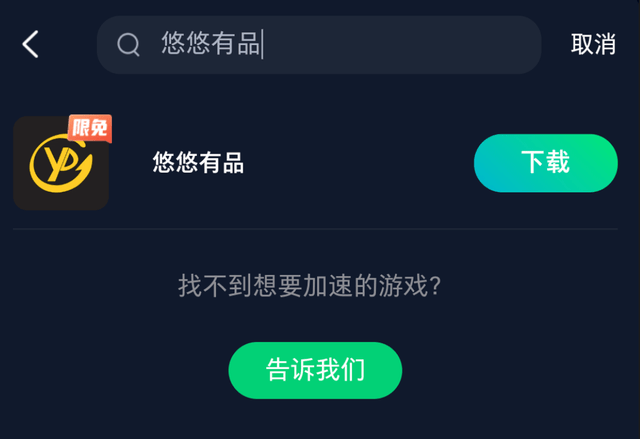Screen dimensions: 640x439
Task: Tap the search field containing 悠悠有品
Action: [x=320, y=44]
